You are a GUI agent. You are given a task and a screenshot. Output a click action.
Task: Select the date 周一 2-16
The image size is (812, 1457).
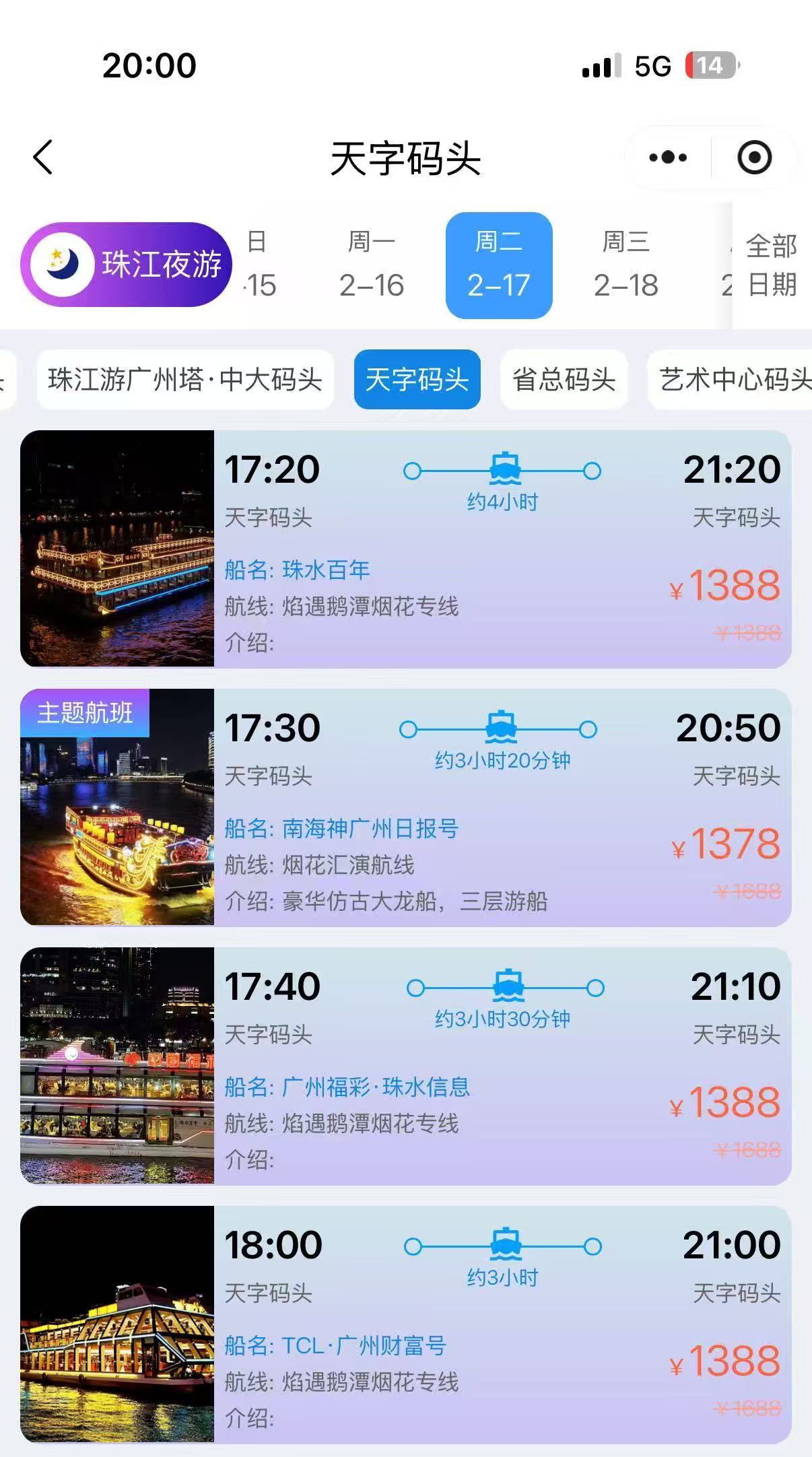[x=371, y=264]
